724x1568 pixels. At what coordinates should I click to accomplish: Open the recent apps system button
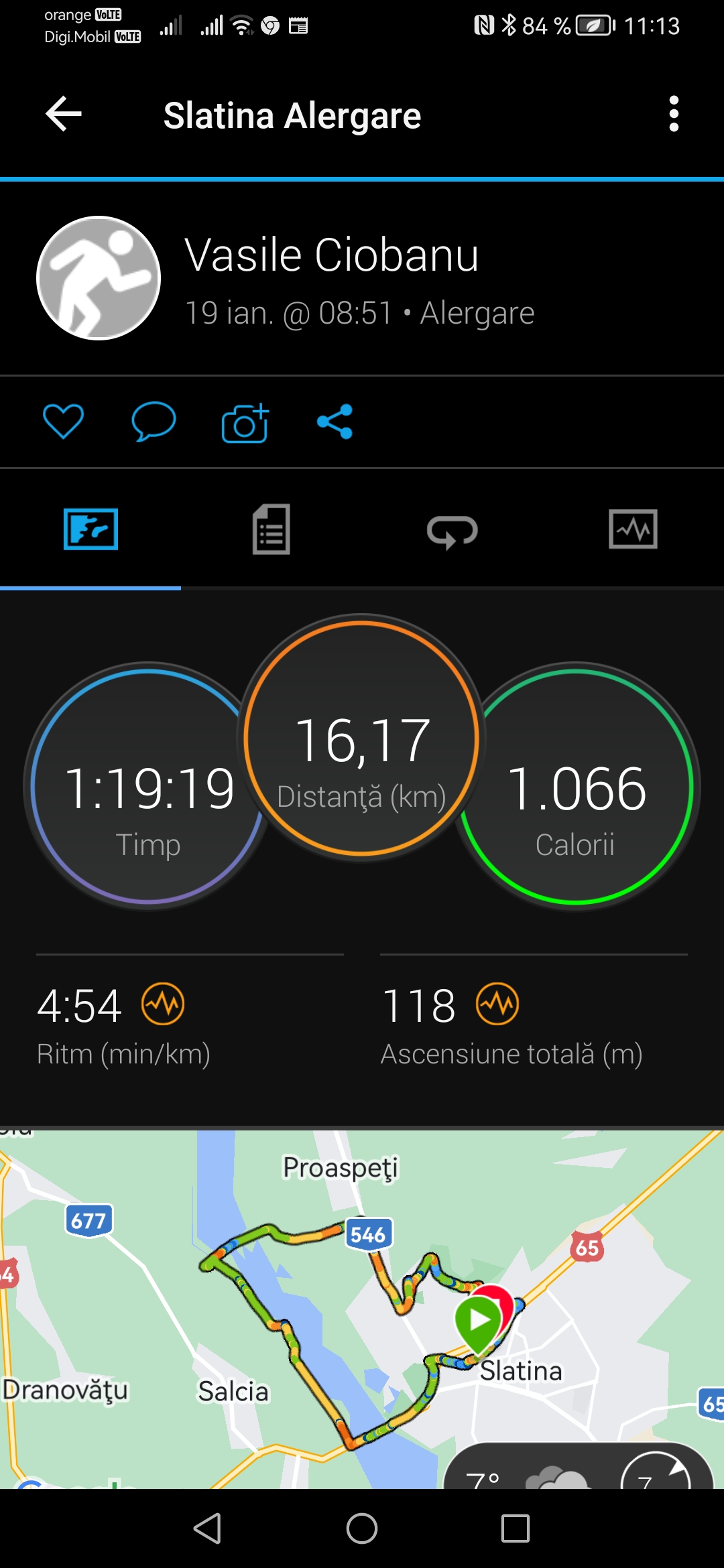click(516, 1528)
